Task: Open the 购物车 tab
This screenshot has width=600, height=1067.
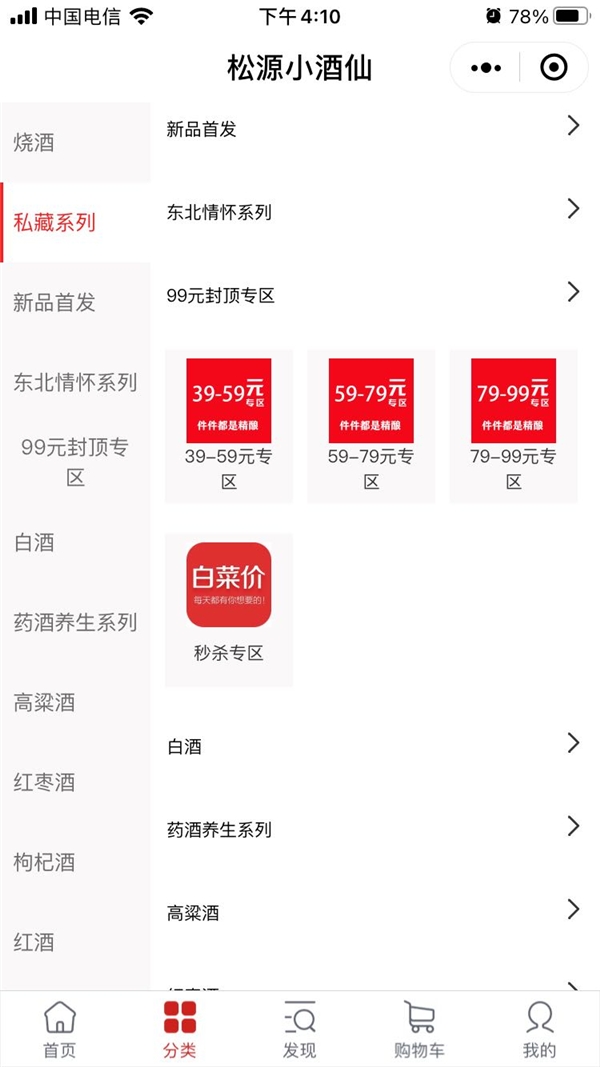Action: click(x=420, y=1029)
